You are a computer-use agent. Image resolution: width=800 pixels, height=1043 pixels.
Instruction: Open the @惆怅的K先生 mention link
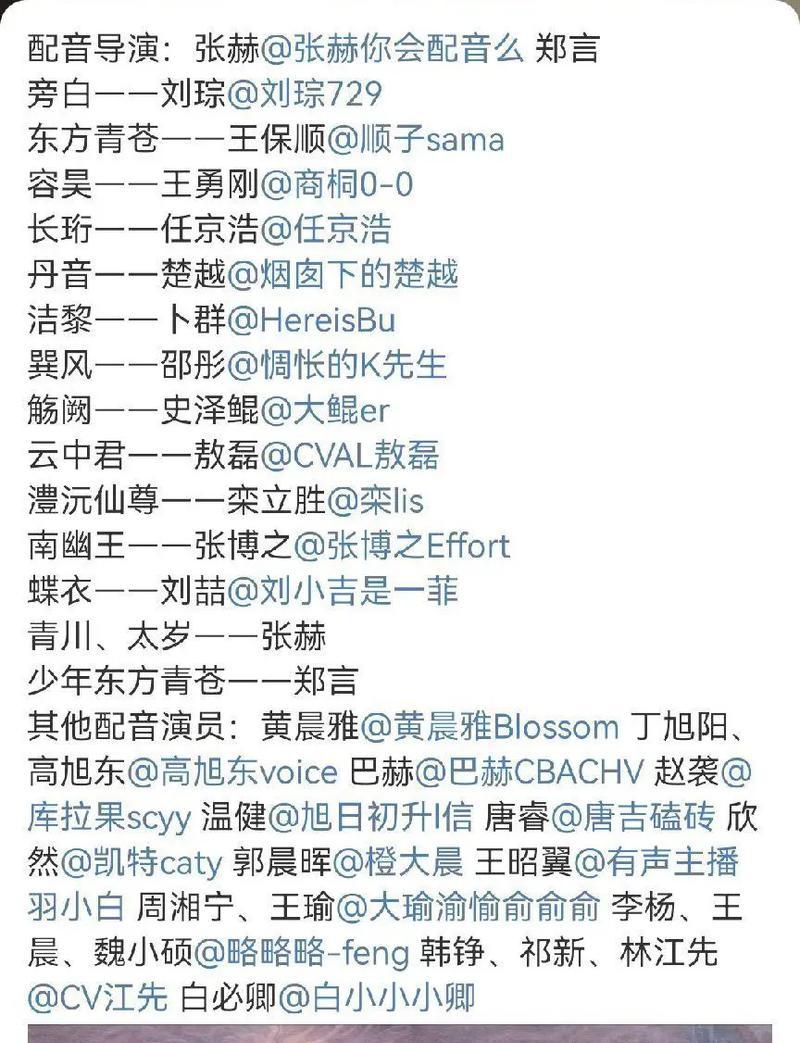[x=337, y=365]
